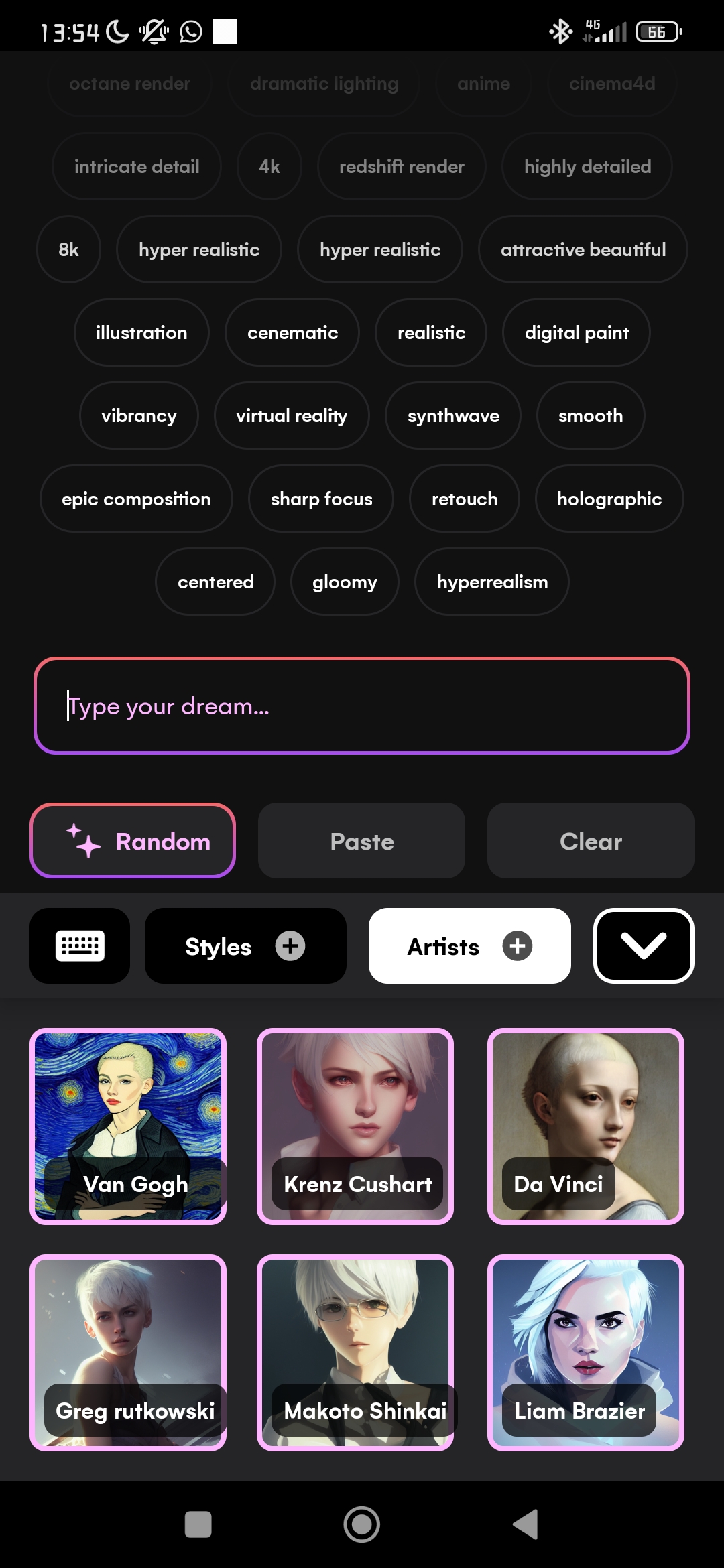The height and width of the screenshot is (1568, 724).
Task: Generate a Random prompt
Action: 133,841
